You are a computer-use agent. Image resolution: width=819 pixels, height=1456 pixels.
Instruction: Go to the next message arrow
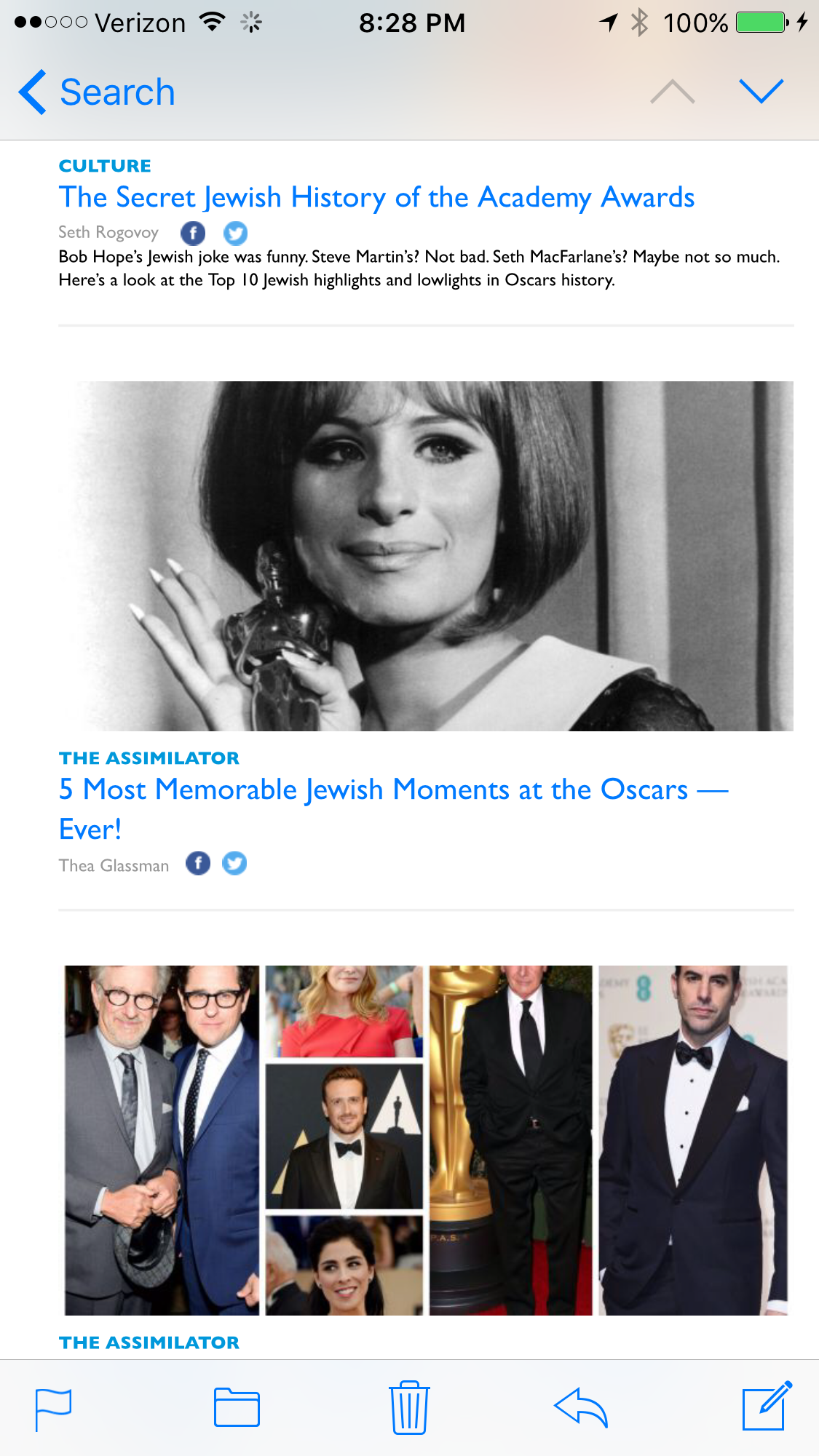[761, 92]
